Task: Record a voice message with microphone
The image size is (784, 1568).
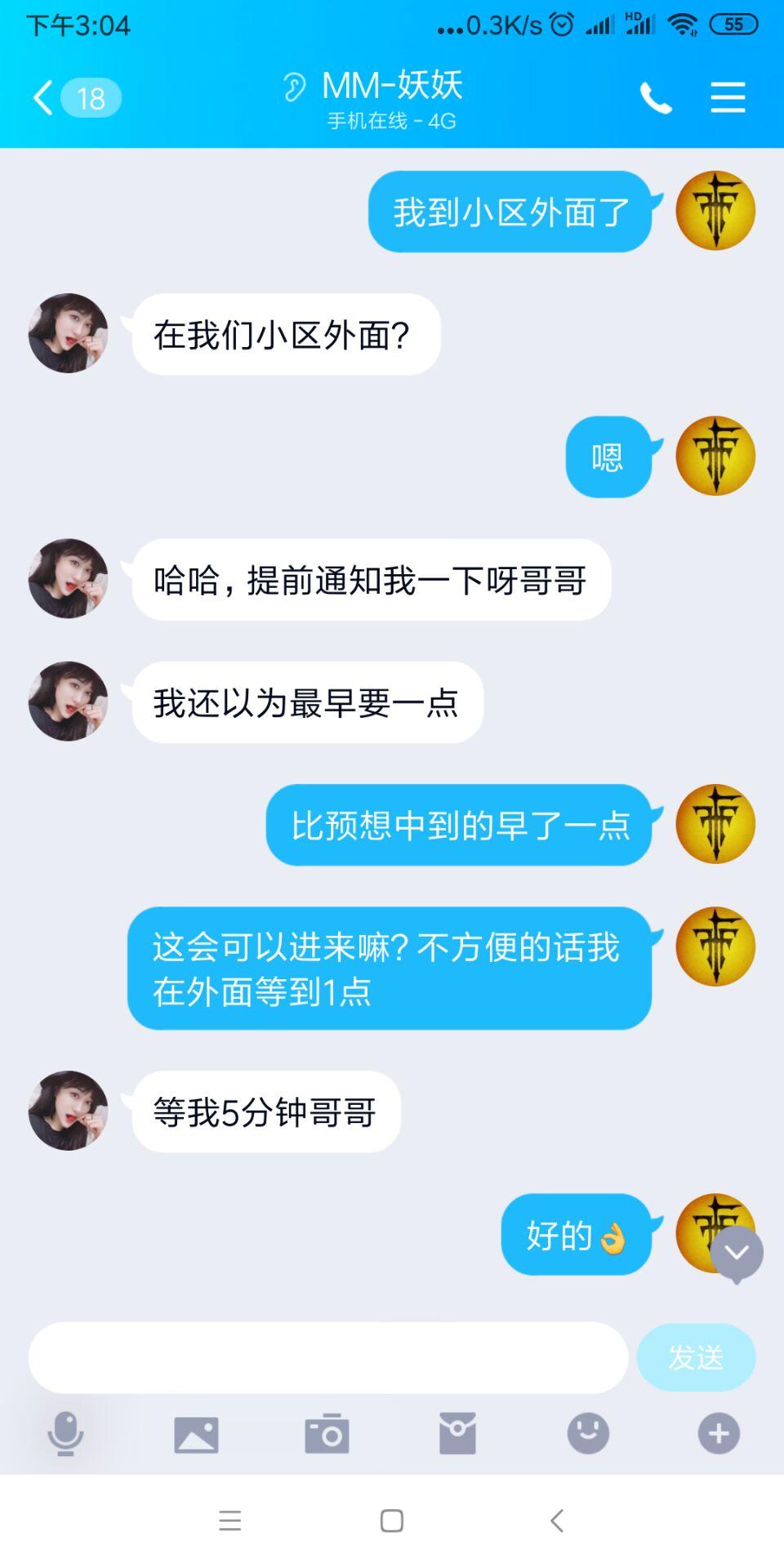Action: 65,1433
